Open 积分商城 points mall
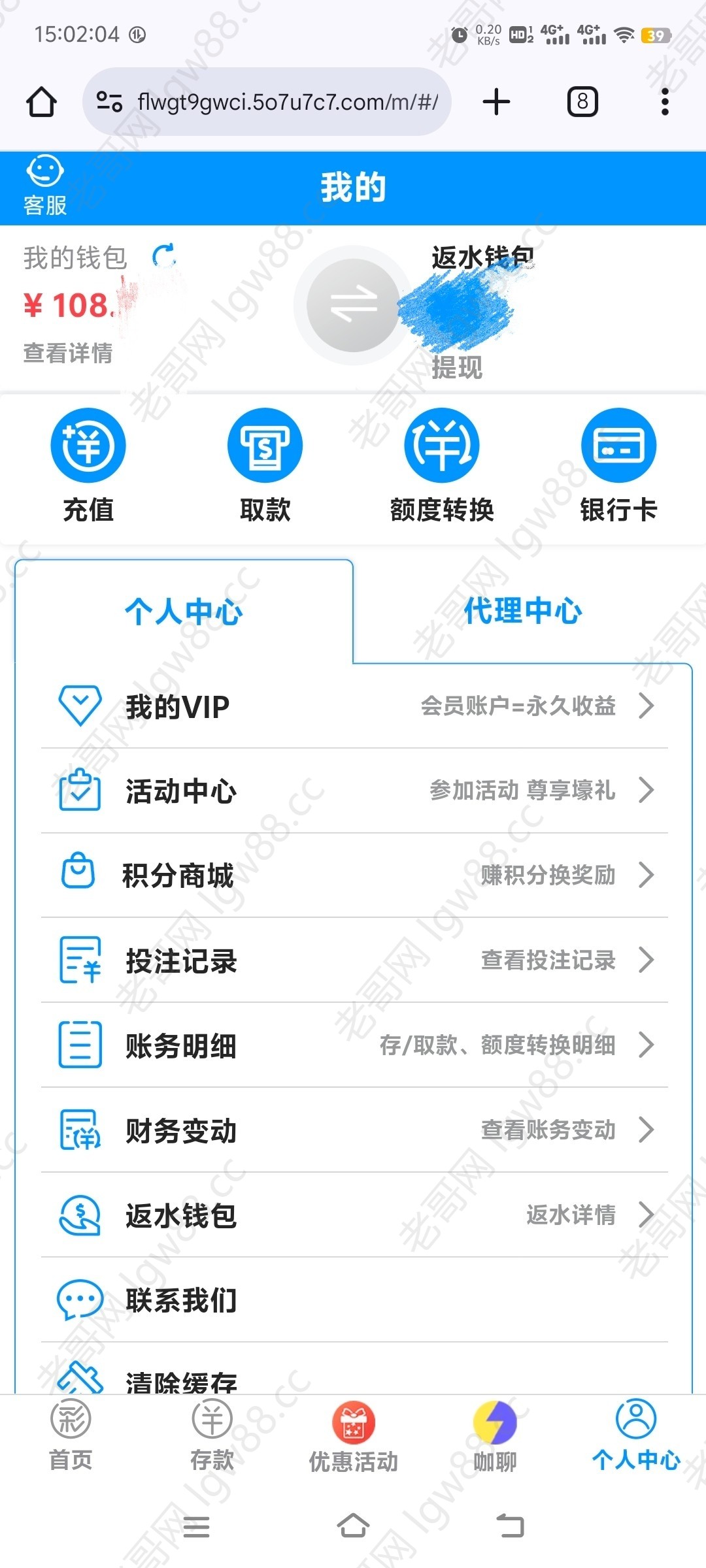This screenshot has height=1568, width=706. [x=353, y=875]
